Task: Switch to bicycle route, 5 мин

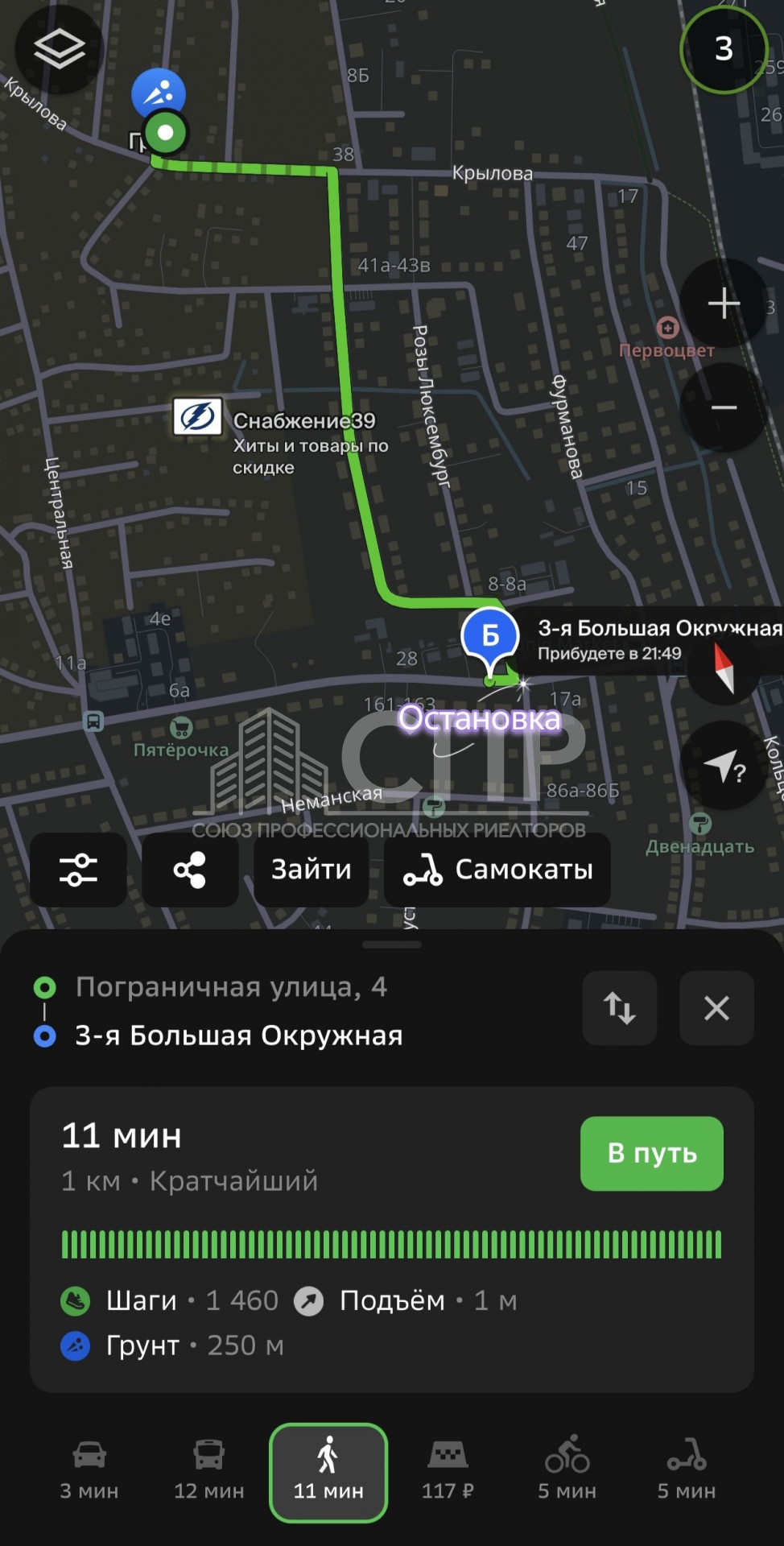Action: (x=567, y=1472)
